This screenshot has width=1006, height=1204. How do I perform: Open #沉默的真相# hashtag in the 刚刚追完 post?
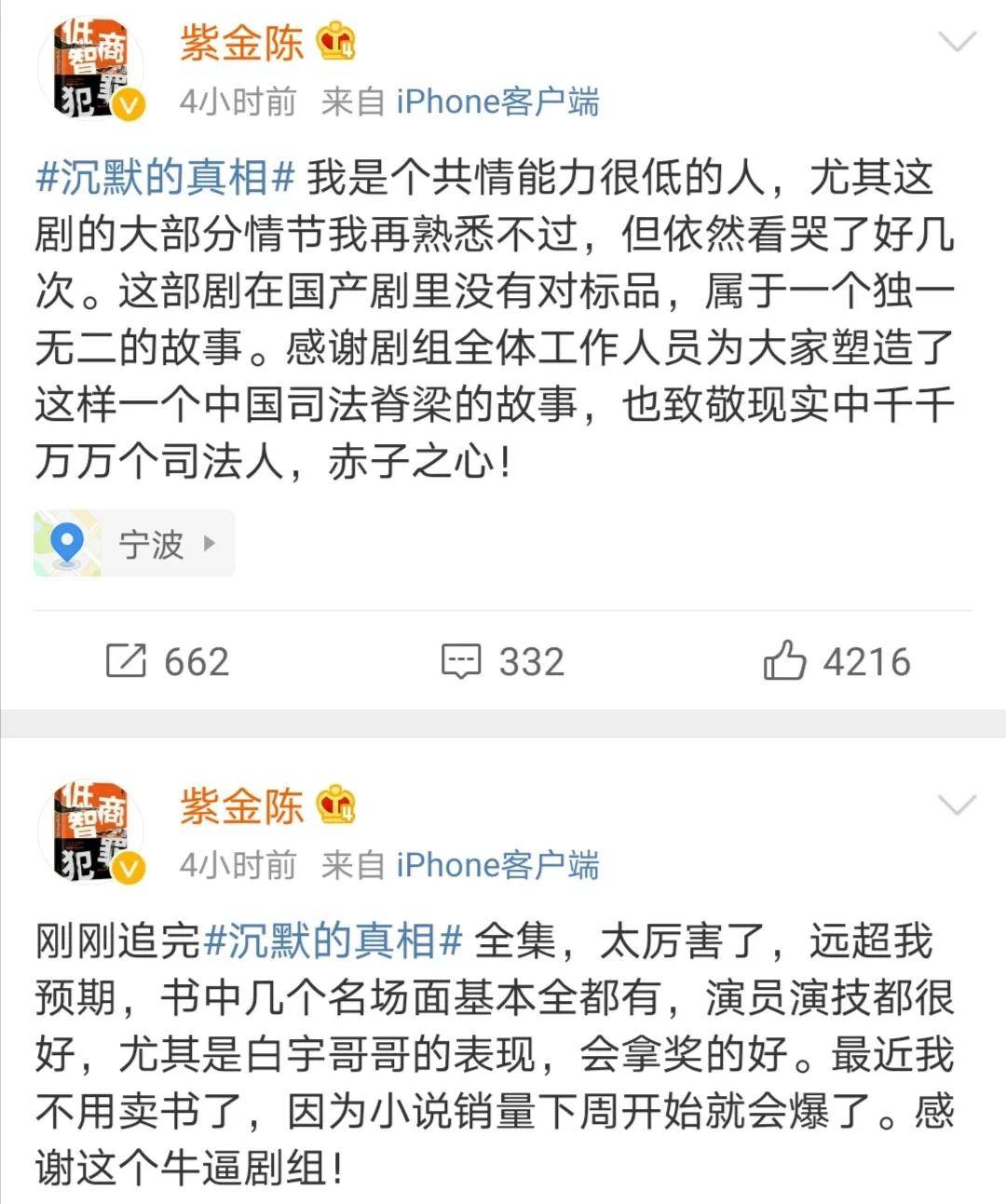click(333, 941)
